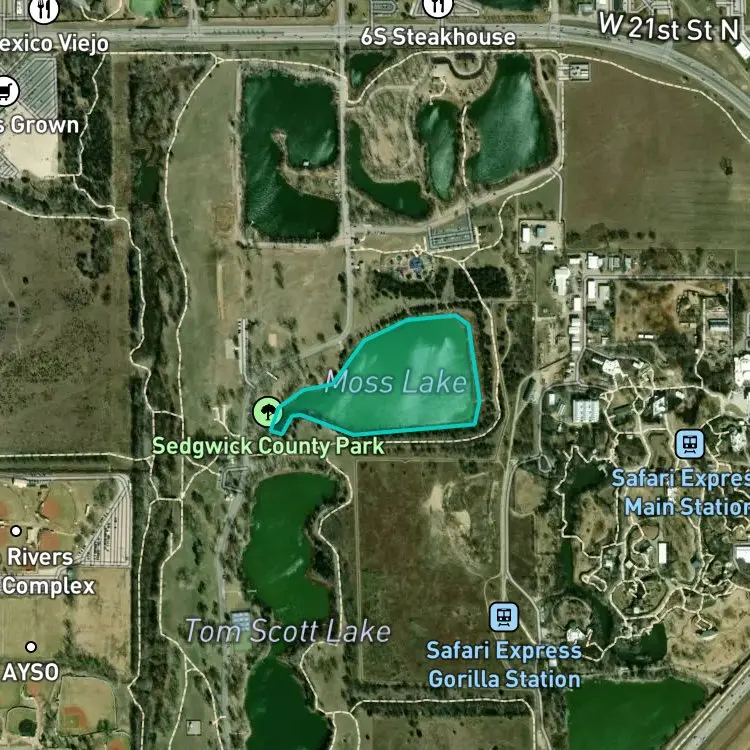750x750 pixels.
Task: Tap the shopping cart store pin
Action: coord(5,91)
